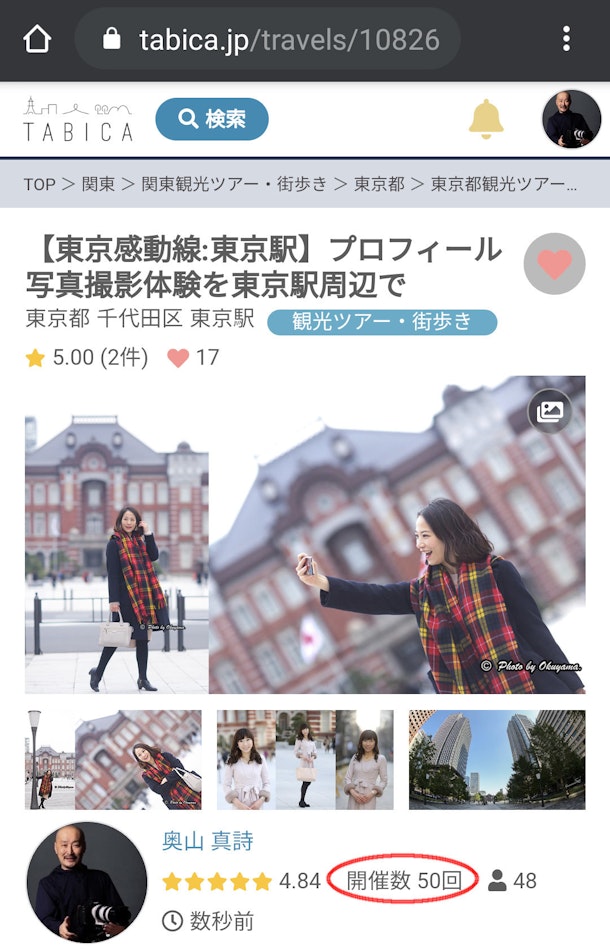The width and height of the screenshot is (610, 950).
Task: Open the 東京都 breadcrumb link
Action: pos(379,184)
